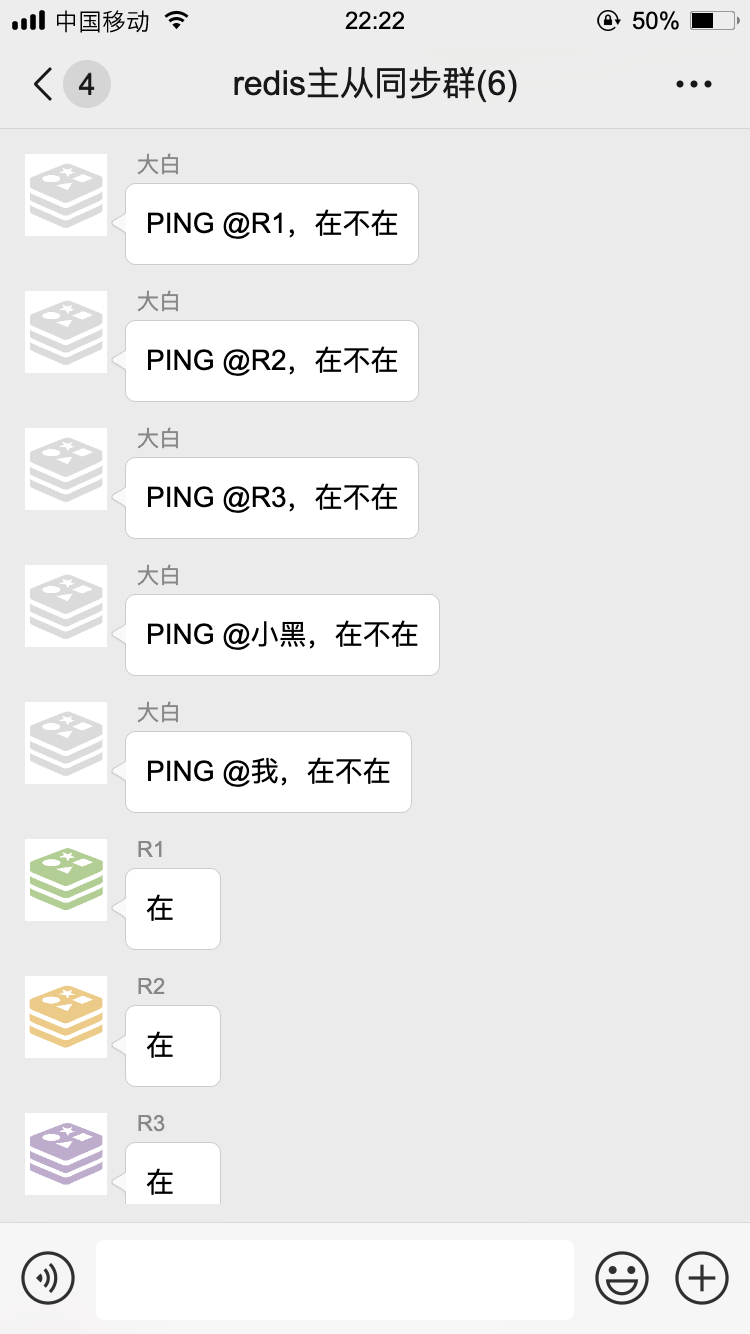Open R2's yellow avatar profile

click(66, 1016)
